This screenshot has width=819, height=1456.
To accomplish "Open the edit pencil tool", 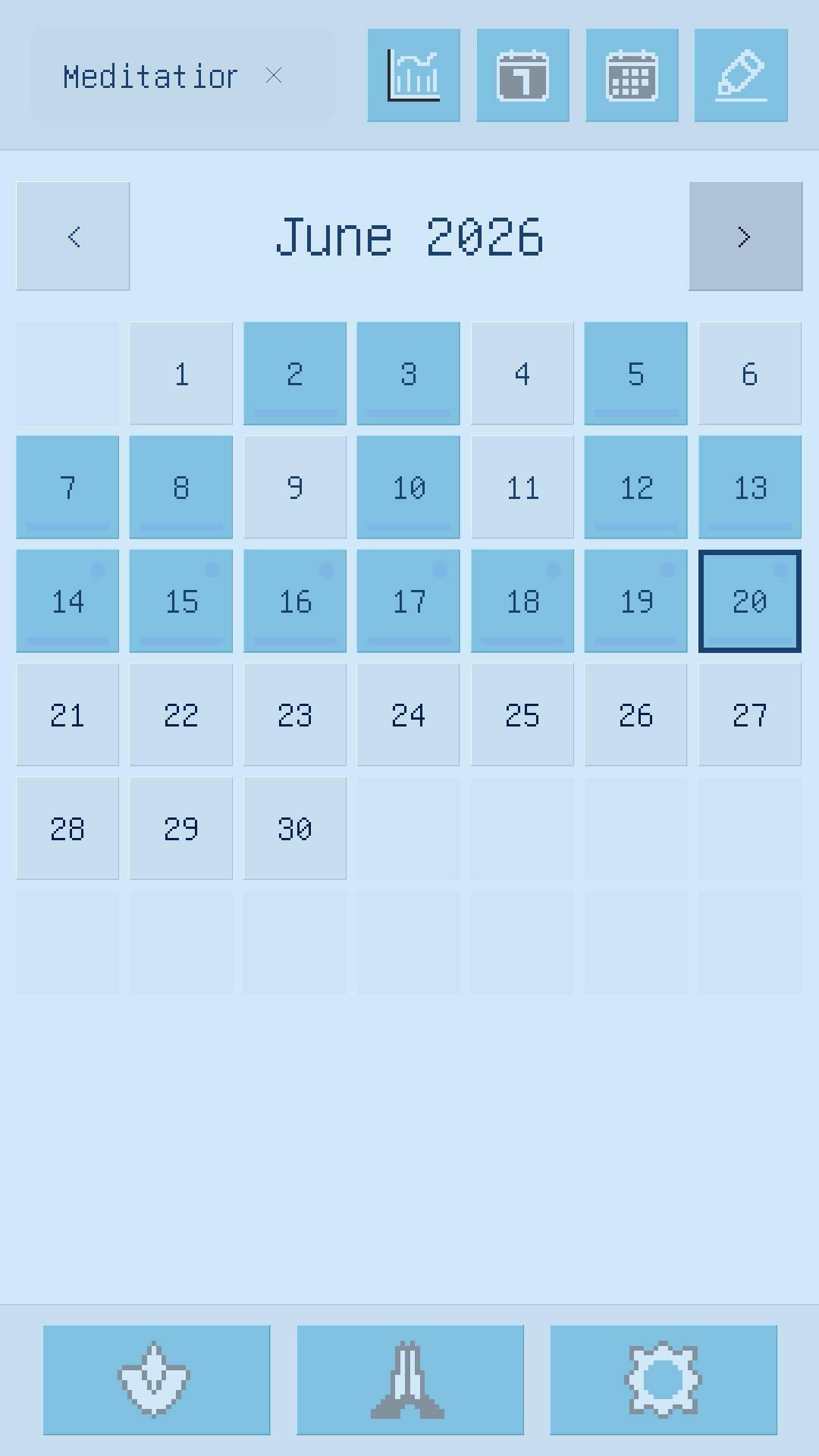I will coord(741,75).
